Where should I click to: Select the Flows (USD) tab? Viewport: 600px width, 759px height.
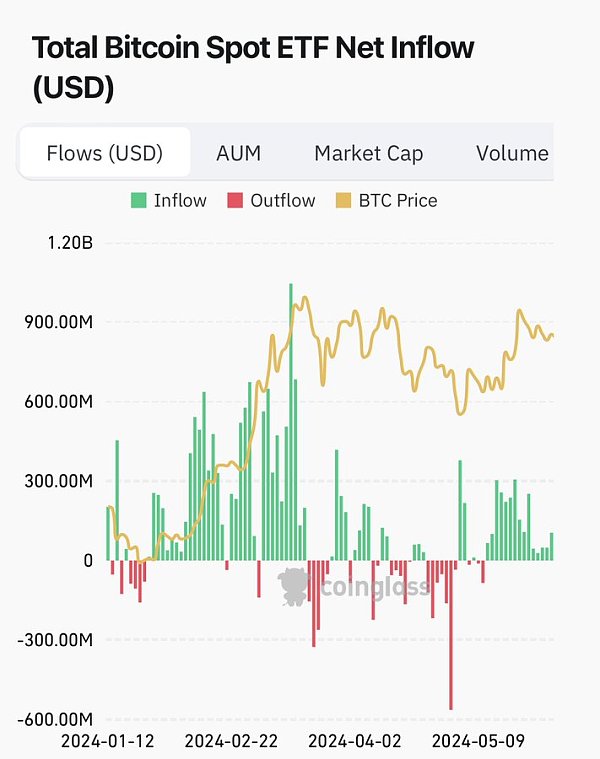pos(104,153)
